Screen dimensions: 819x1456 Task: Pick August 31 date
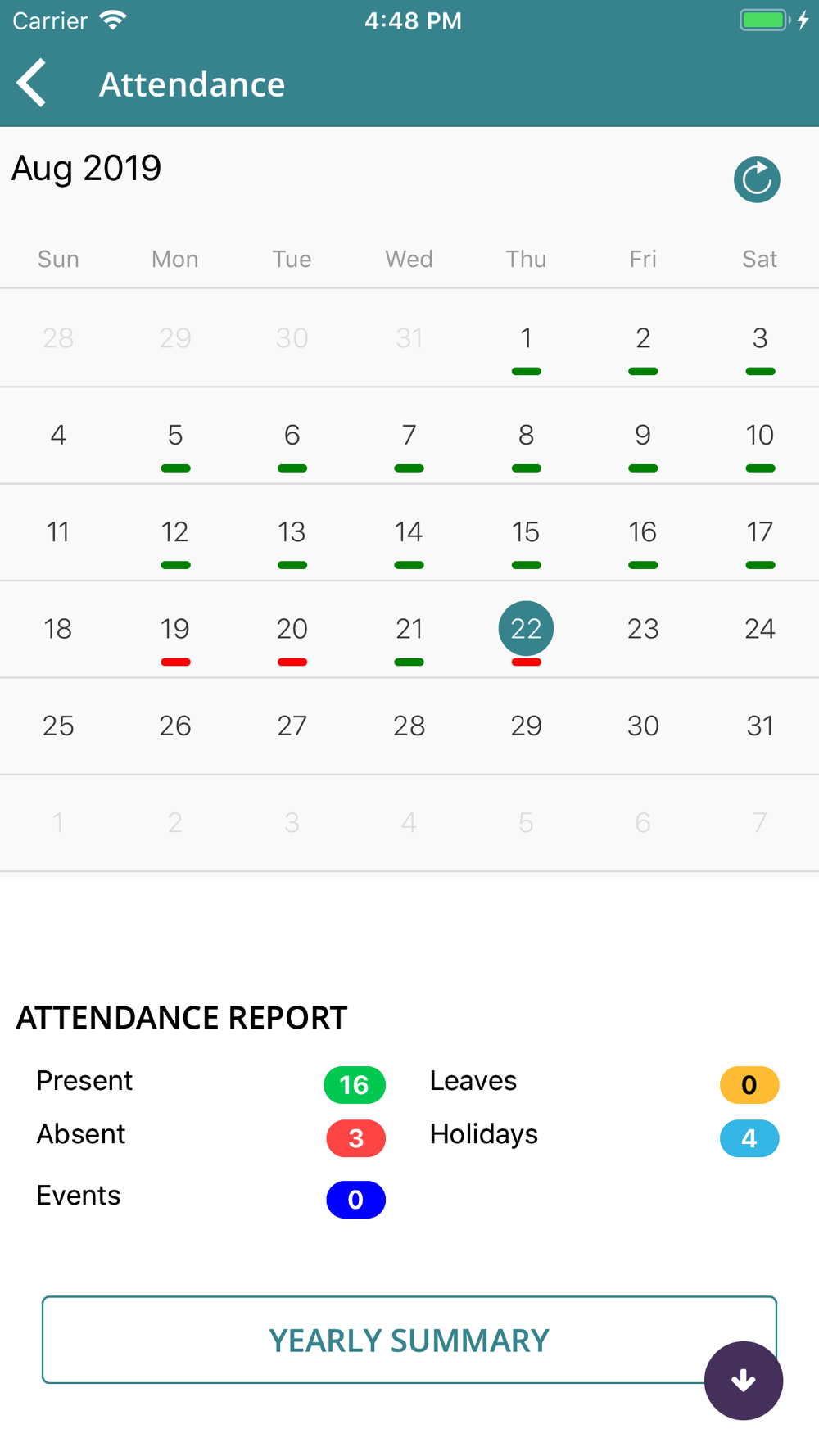coord(760,726)
